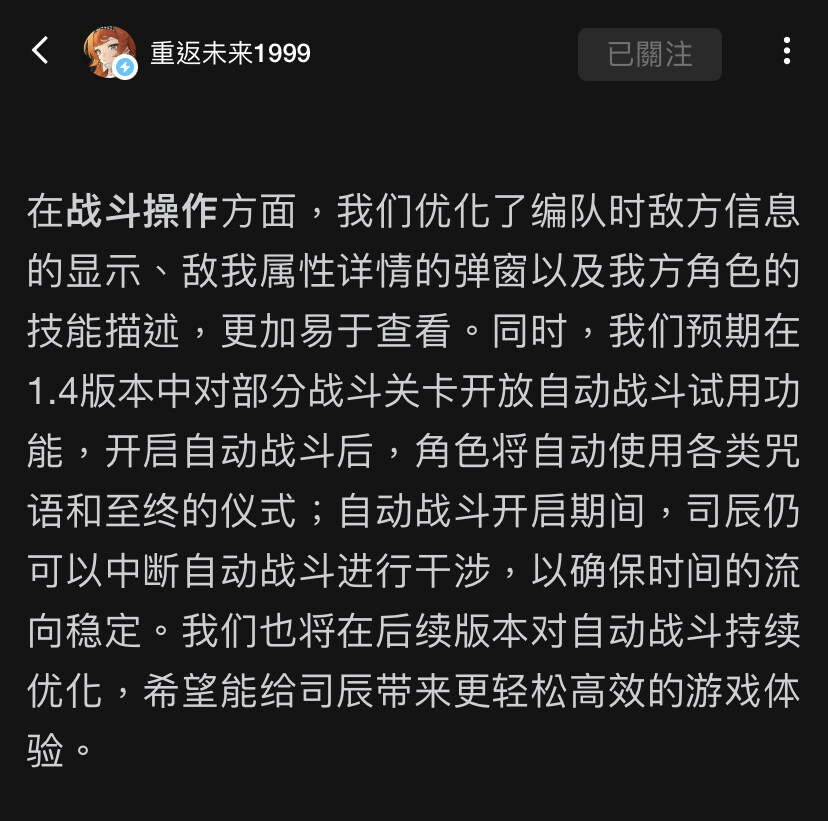This screenshot has width=828, height=821.
Task: Open the three-dot overflow menu
Action: point(787,51)
